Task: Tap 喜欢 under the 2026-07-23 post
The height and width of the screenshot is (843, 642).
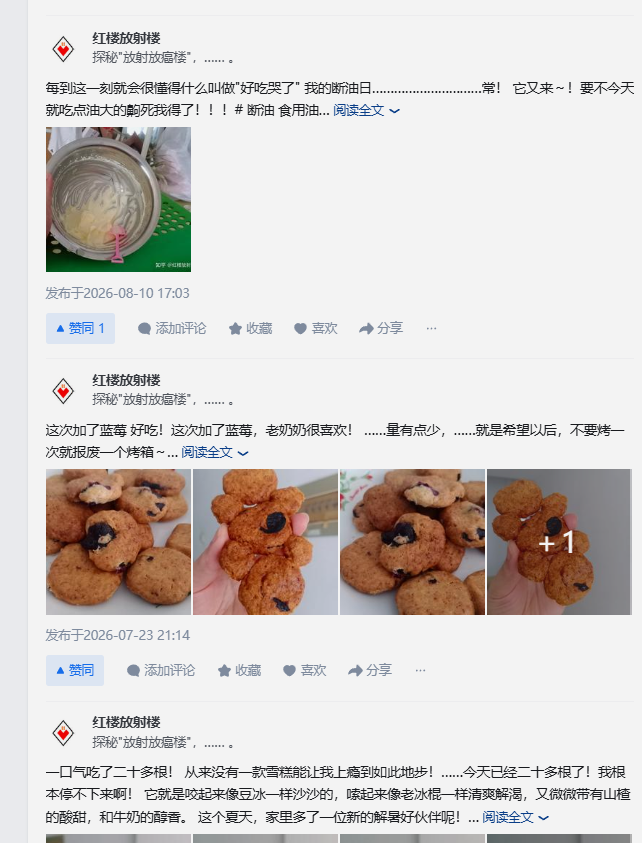Action: coord(304,670)
